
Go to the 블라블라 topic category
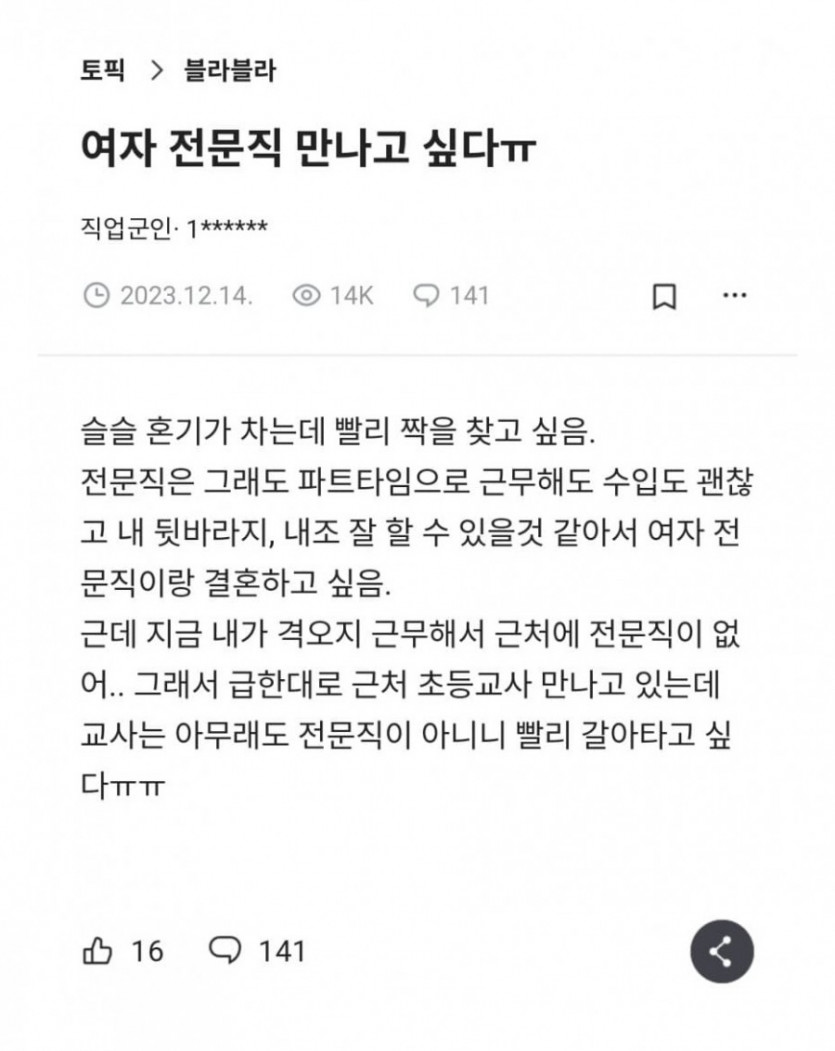230,71
